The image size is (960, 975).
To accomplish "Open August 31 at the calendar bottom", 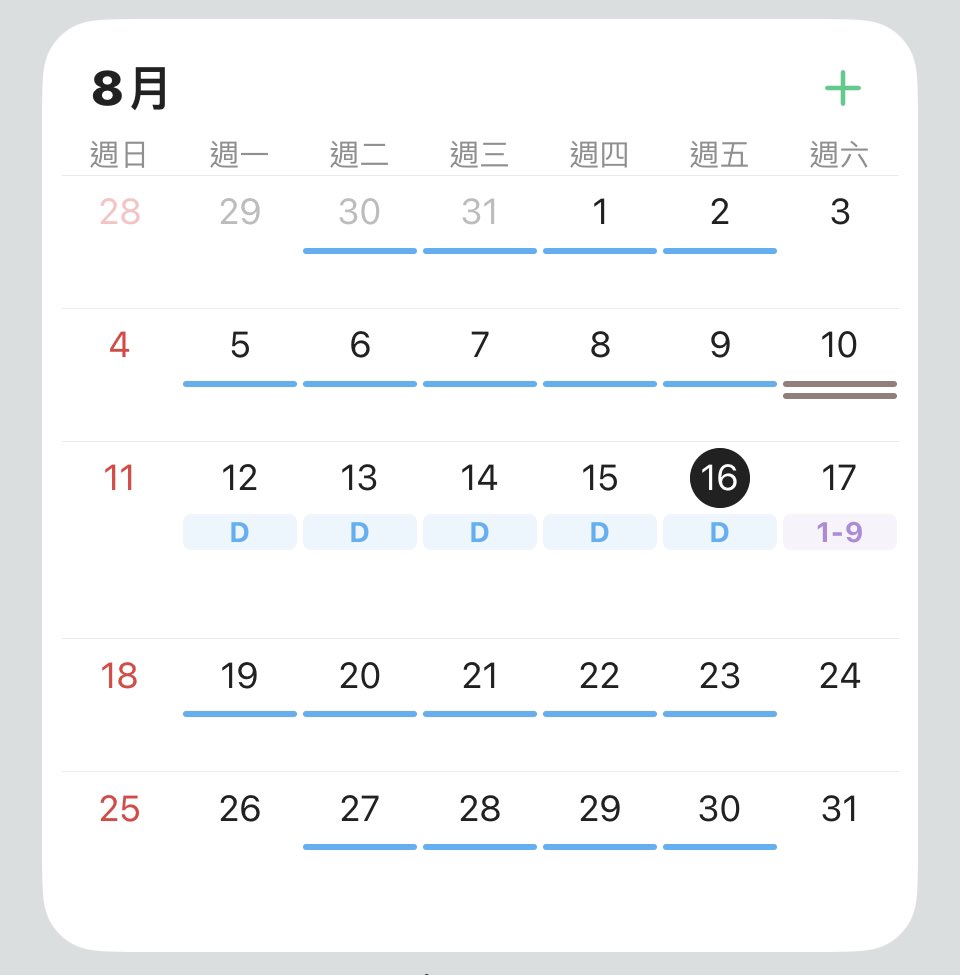I will pyautogui.click(x=840, y=808).
